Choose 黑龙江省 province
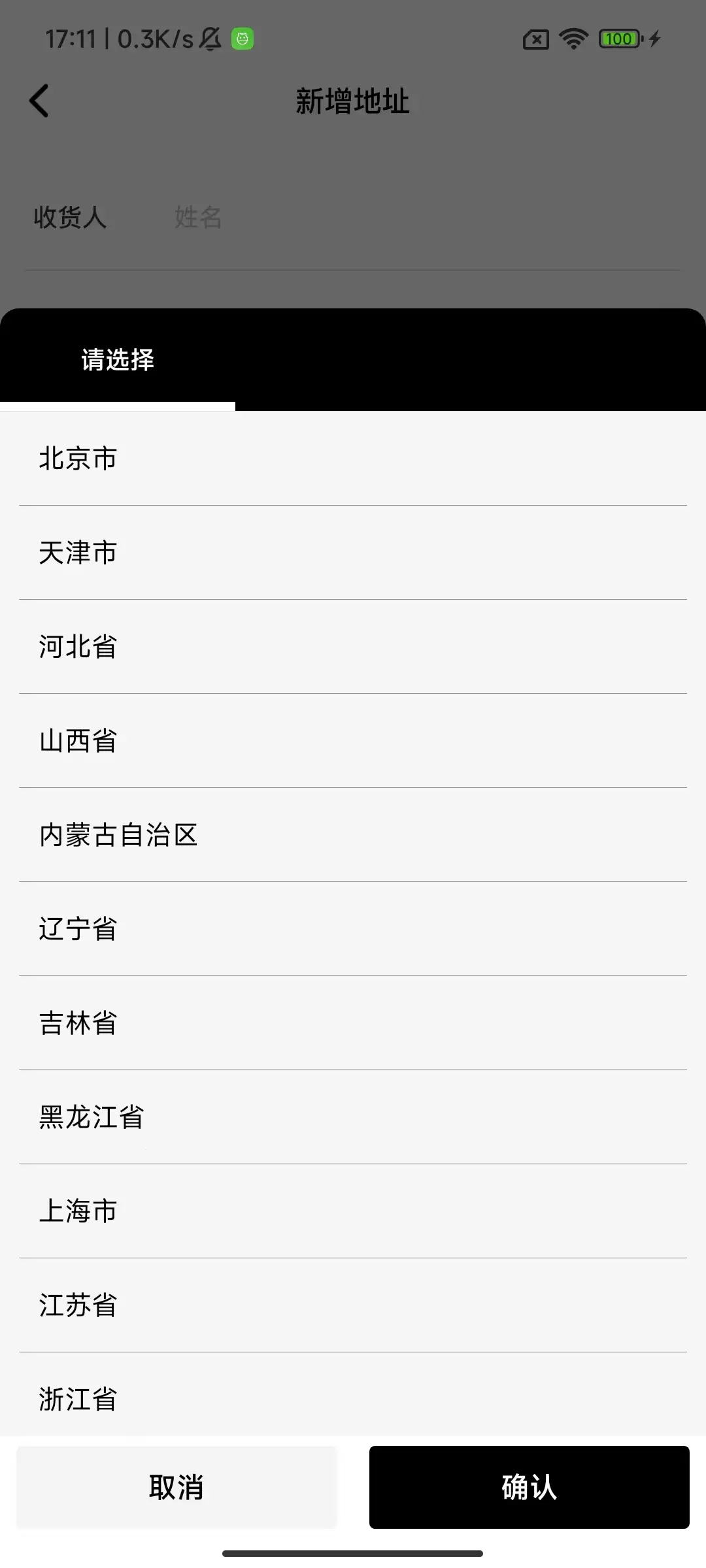The width and height of the screenshot is (706, 1568). coord(92,1117)
